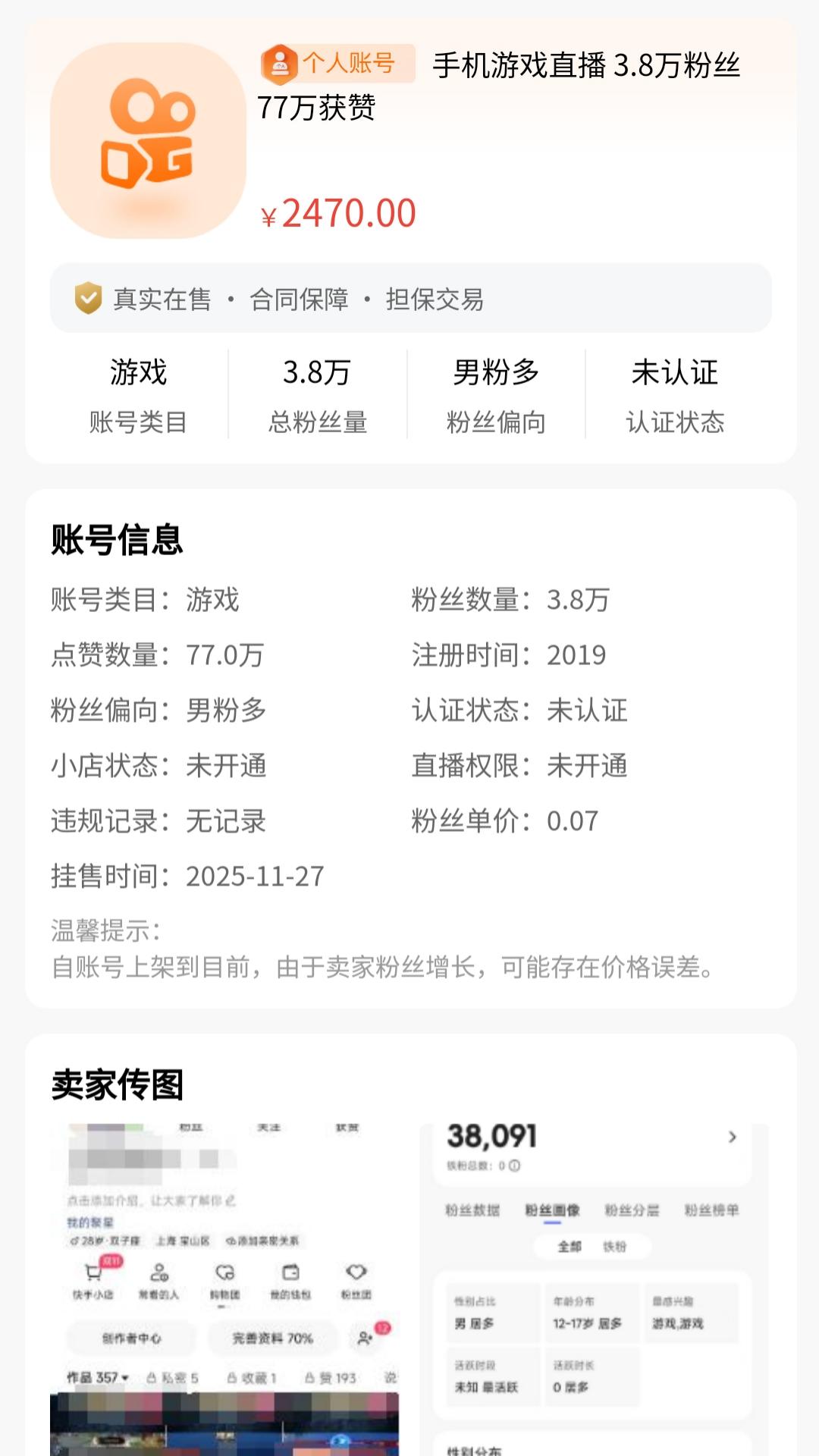819x1456 pixels.
Task: Click the 常看的人 person icon
Action: coord(158,1273)
